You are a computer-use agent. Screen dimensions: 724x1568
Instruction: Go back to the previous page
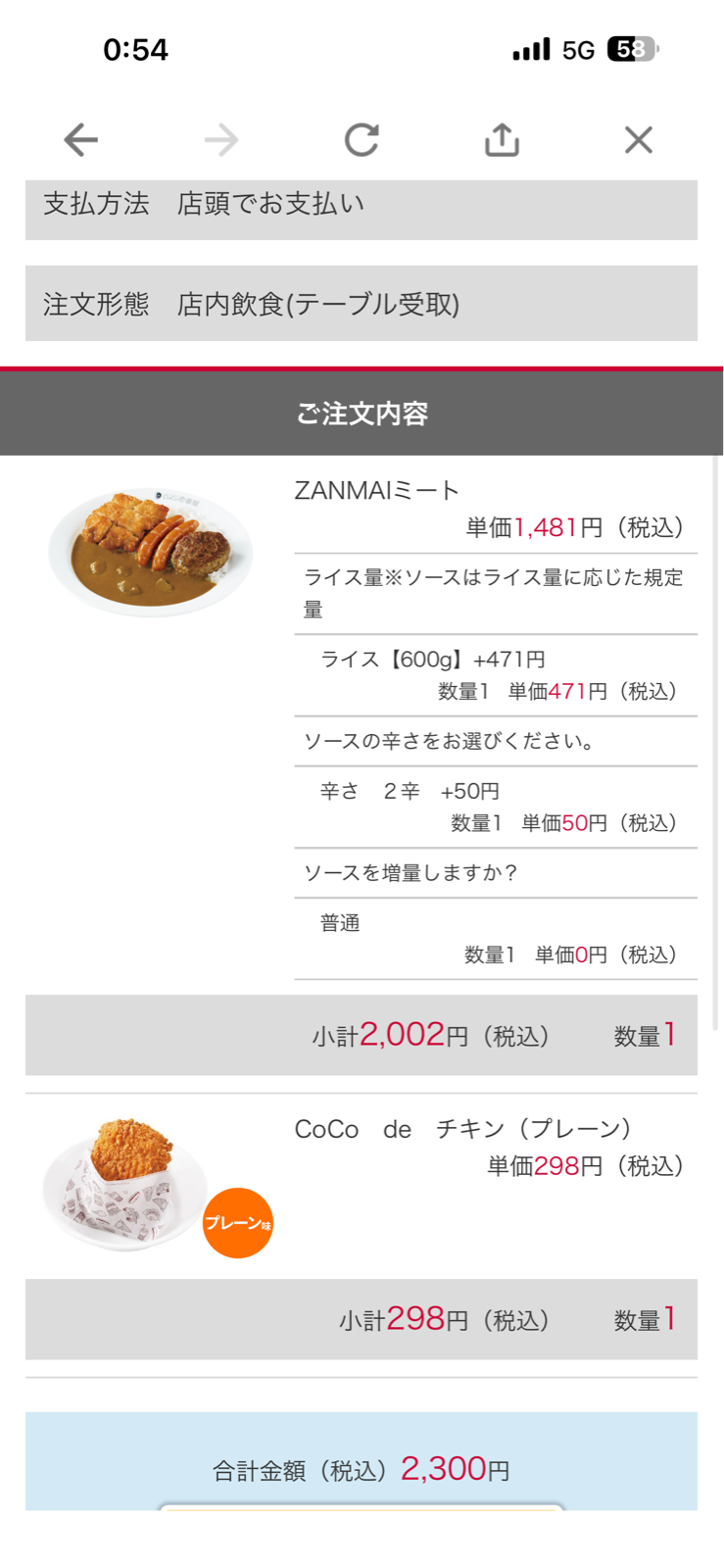(81, 140)
